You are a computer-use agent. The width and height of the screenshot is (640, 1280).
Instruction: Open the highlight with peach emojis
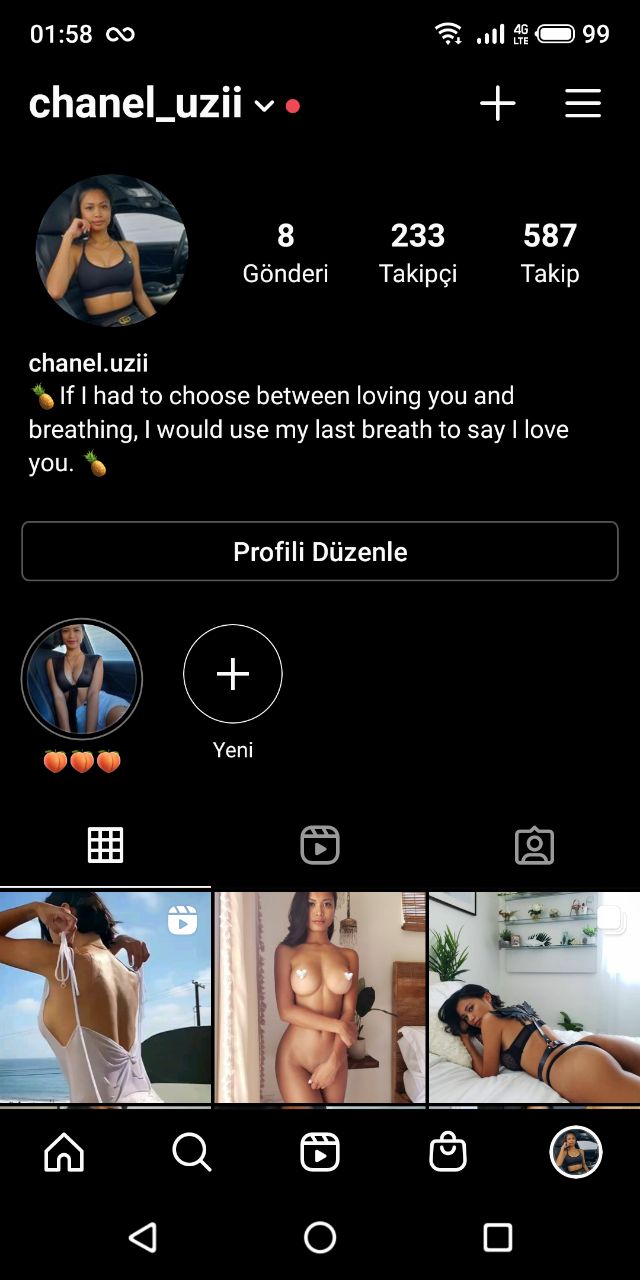click(x=82, y=679)
